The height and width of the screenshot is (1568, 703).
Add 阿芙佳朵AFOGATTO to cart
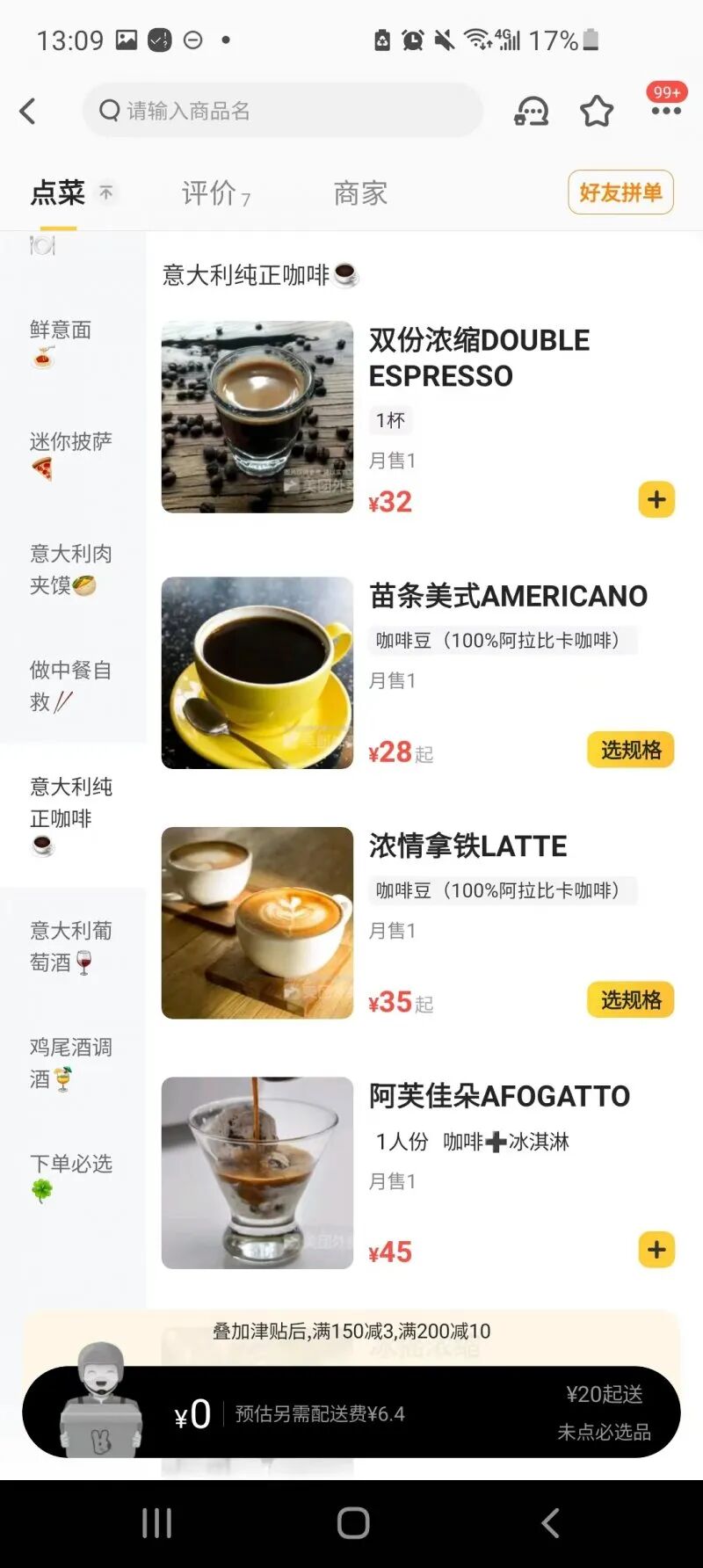(656, 1250)
